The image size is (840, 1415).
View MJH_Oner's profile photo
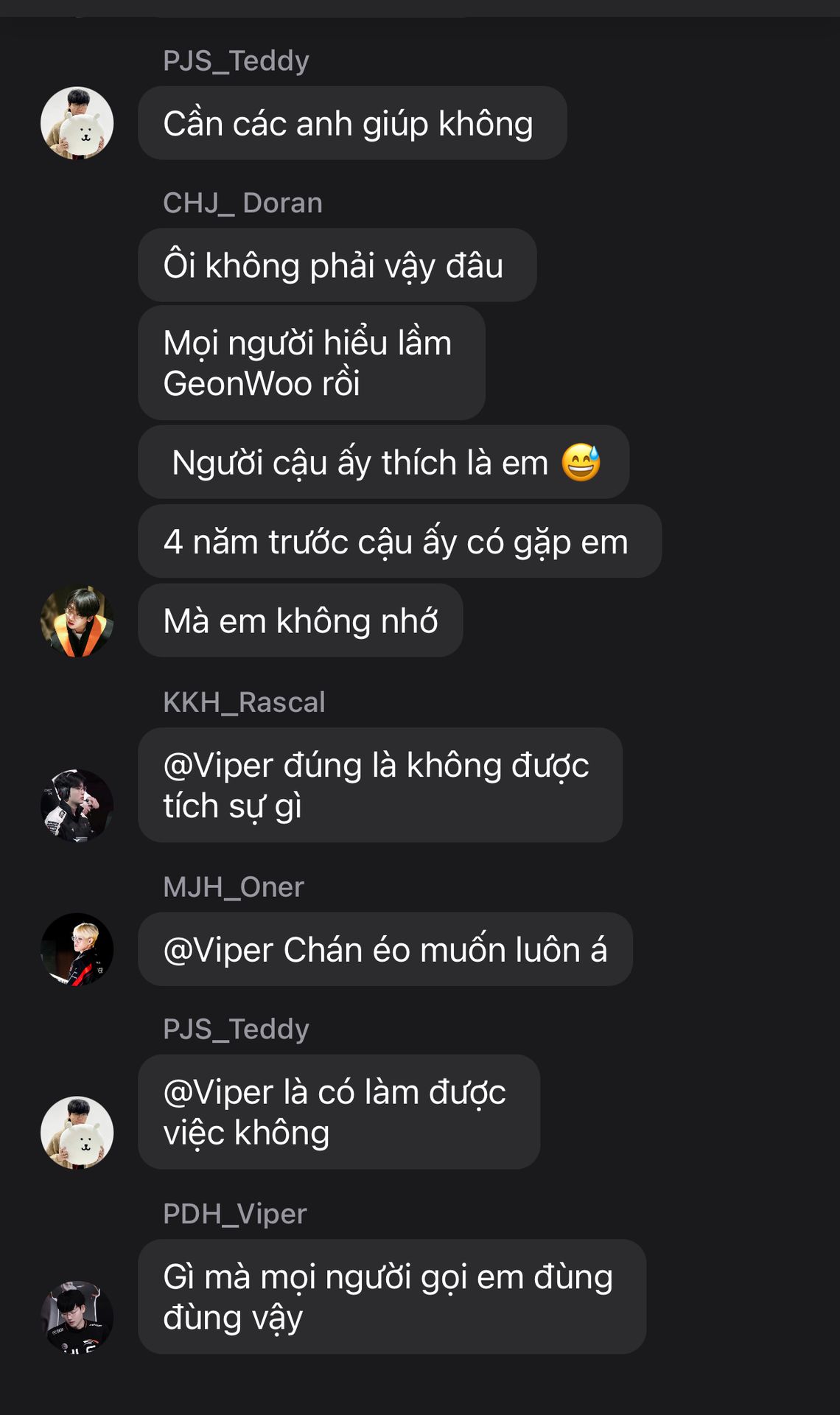pos(77,949)
